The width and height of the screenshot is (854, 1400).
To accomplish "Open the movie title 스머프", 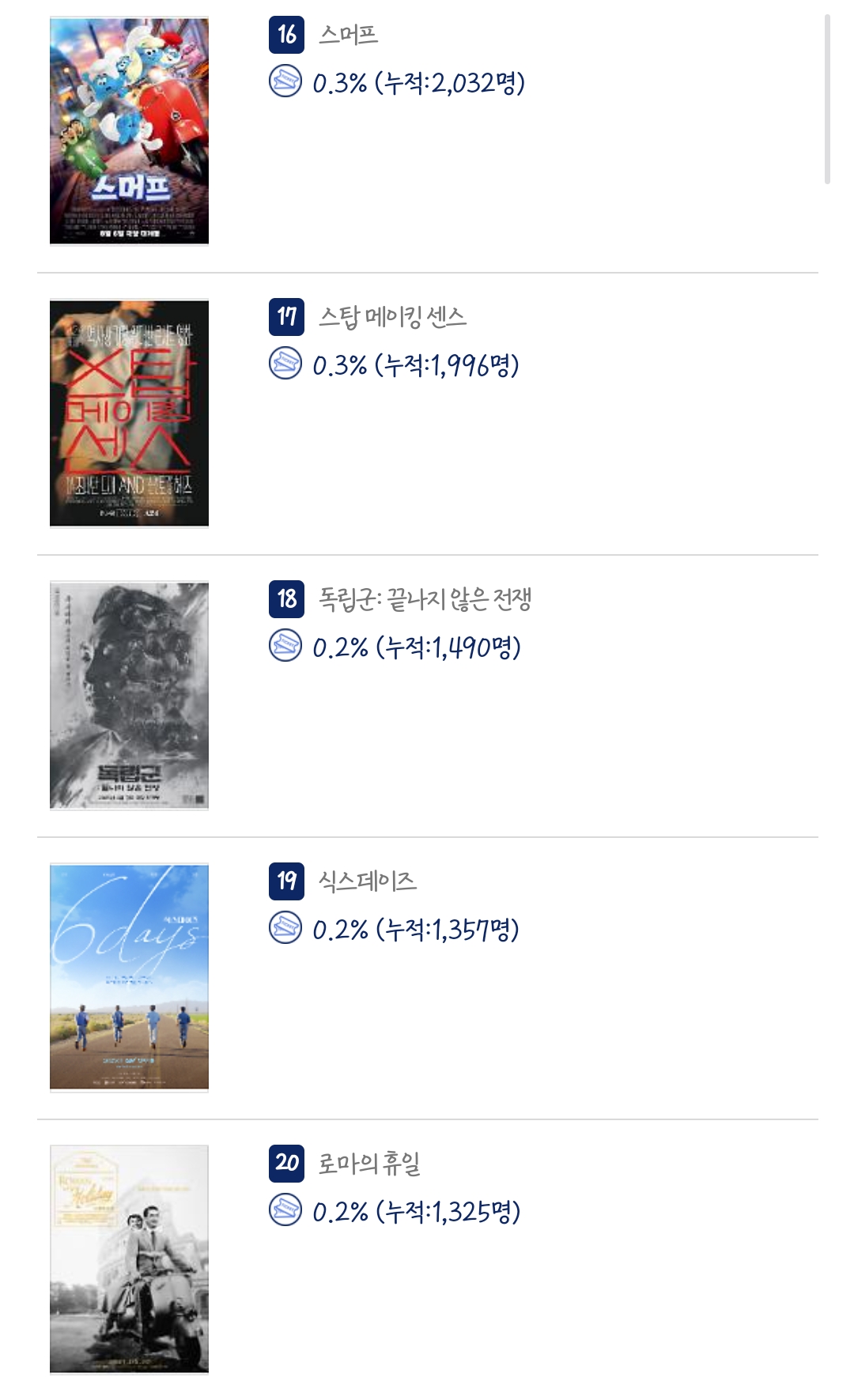I will click(x=348, y=35).
